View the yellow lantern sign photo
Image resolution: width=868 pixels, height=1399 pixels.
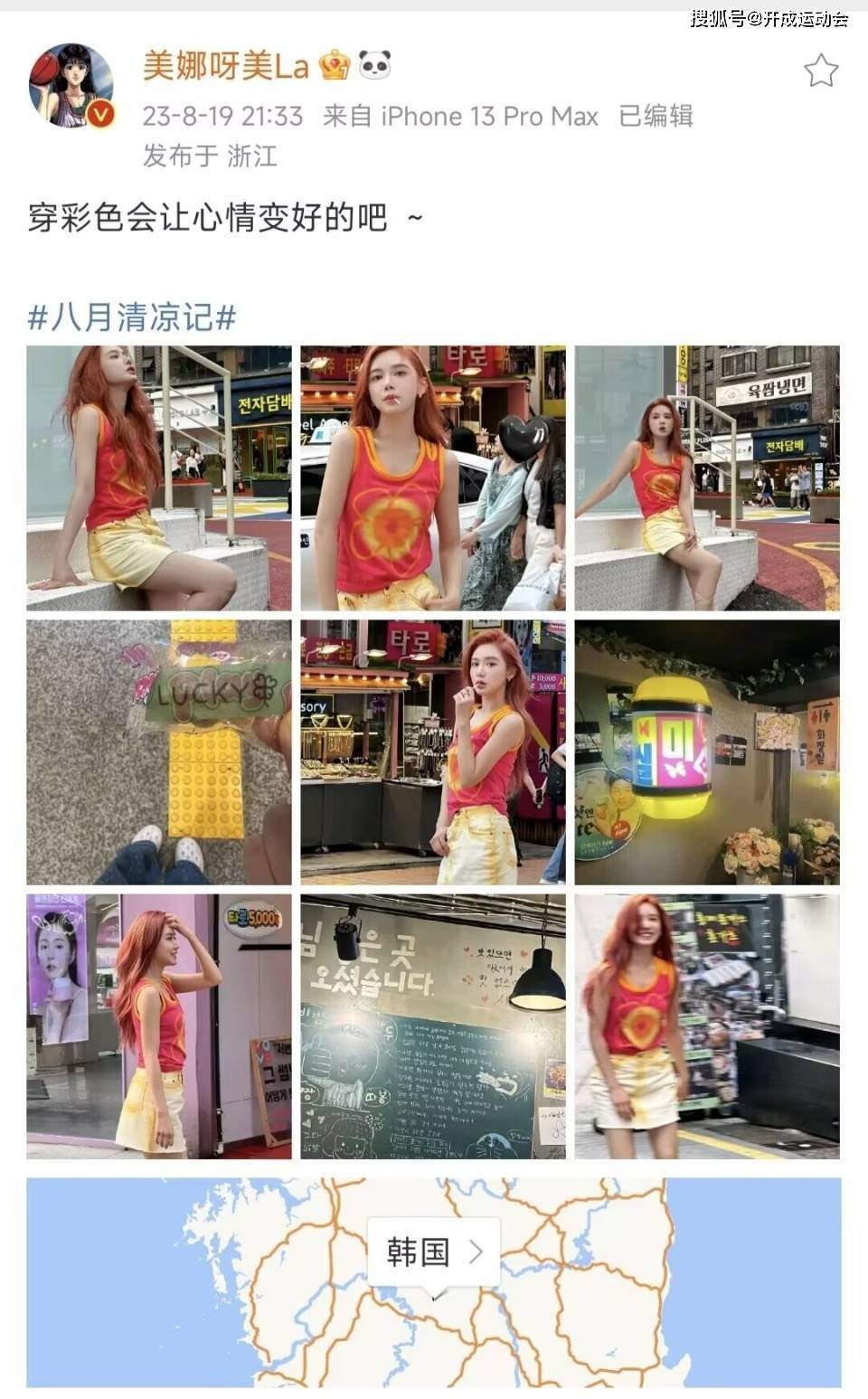(707, 751)
